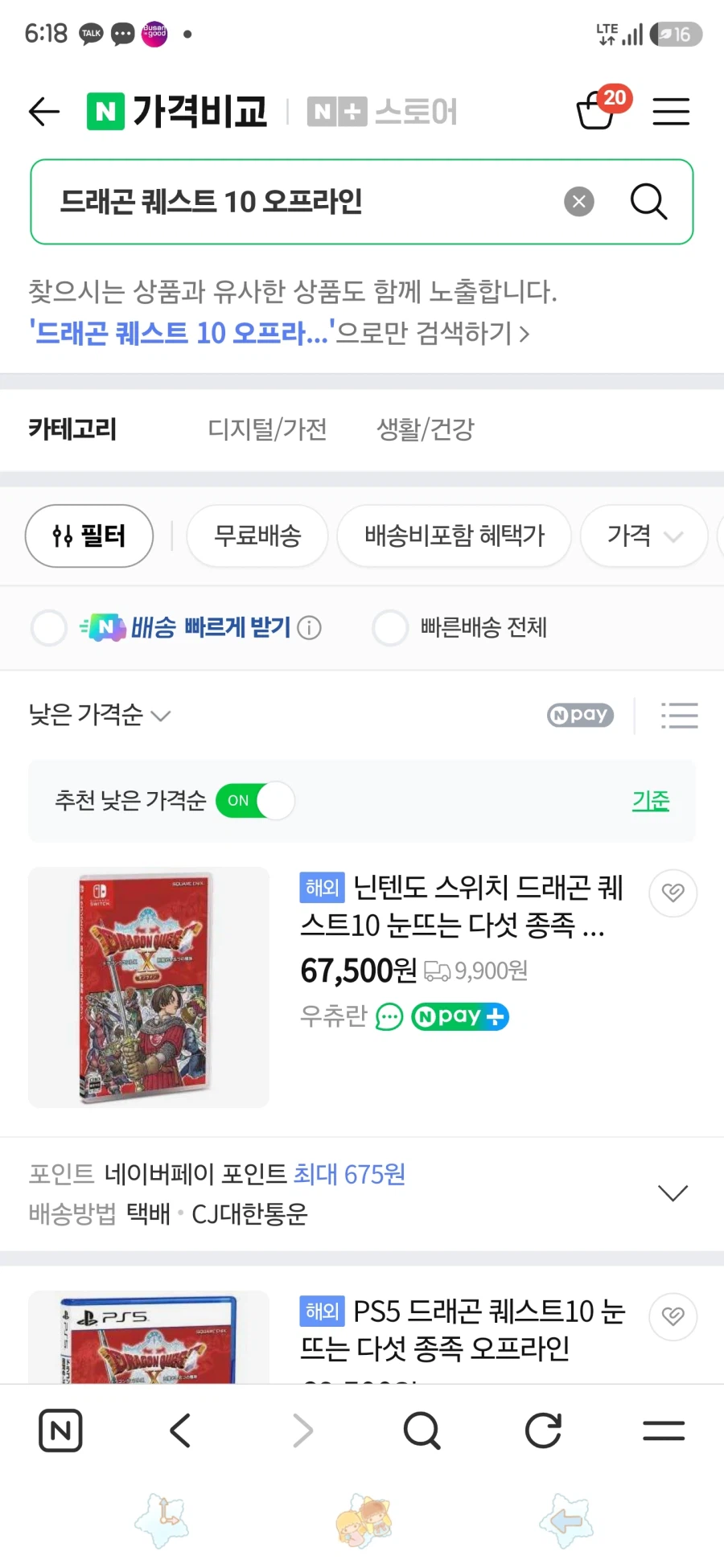Select the 빠른배송 전체 radio button
Image resolution: width=724 pixels, height=1568 pixels.
tap(390, 628)
